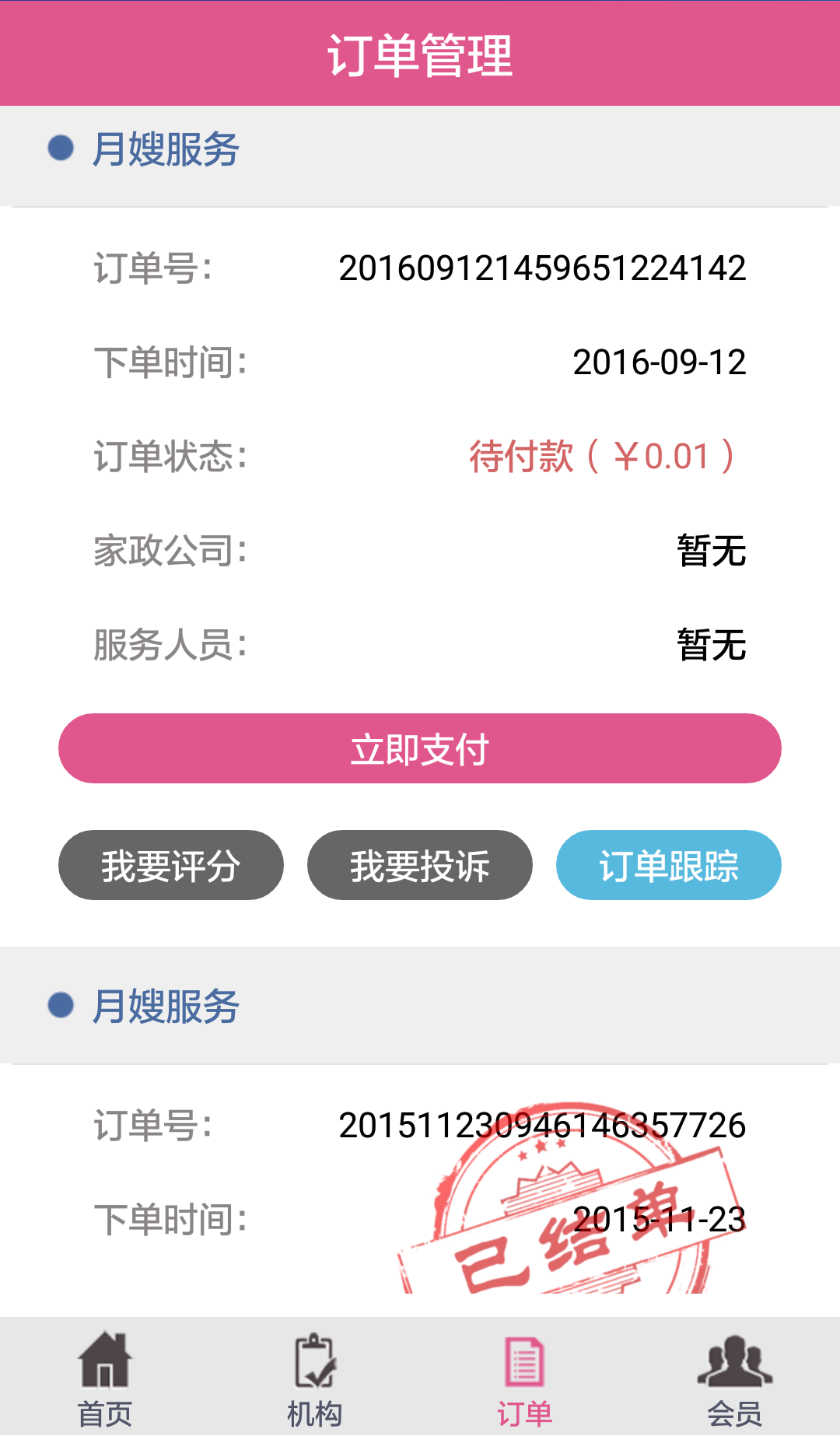Open 订单跟踪 order tracking
The image size is (840, 1436).
click(669, 865)
